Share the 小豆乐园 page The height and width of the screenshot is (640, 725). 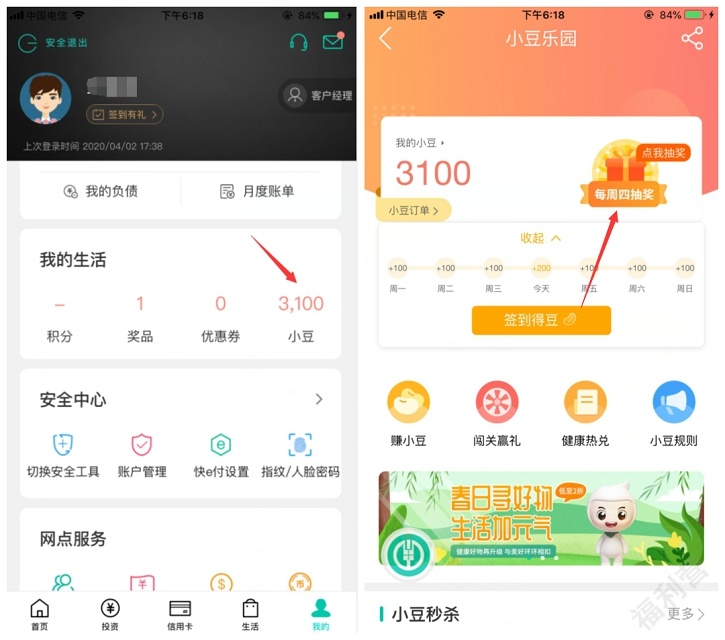coord(692,39)
